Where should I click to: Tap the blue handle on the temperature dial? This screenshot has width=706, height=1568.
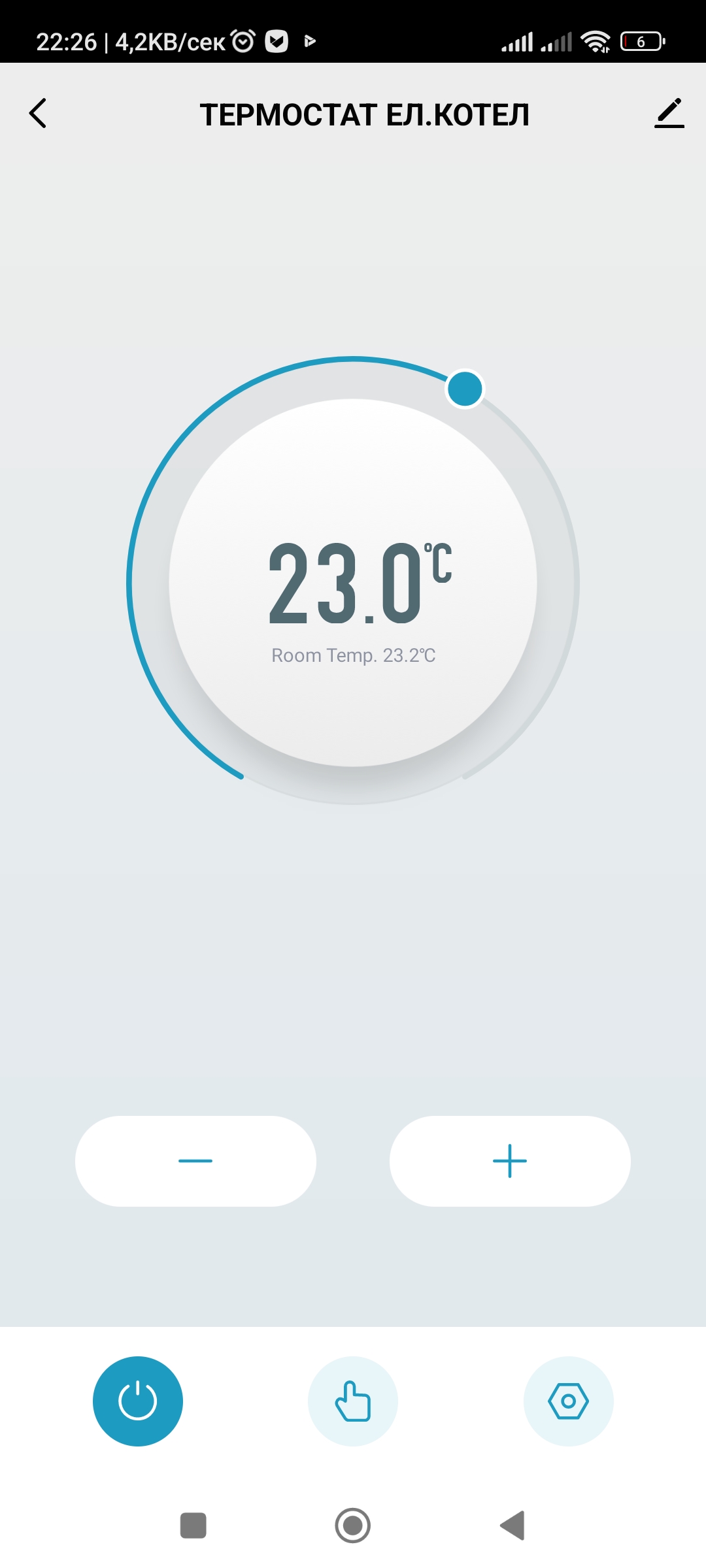coord(465,389)
